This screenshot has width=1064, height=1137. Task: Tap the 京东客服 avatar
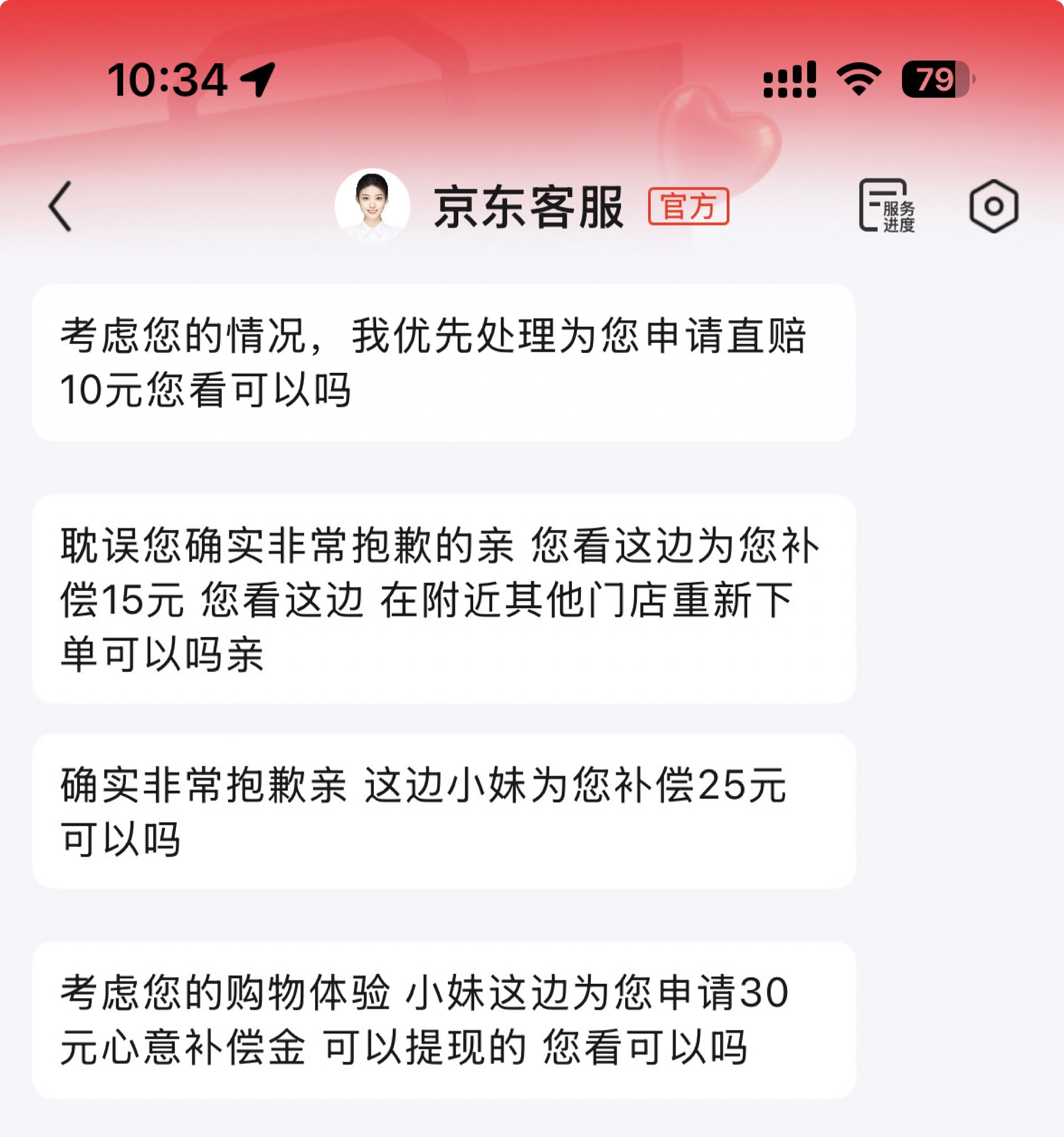[x=372, y=206]
